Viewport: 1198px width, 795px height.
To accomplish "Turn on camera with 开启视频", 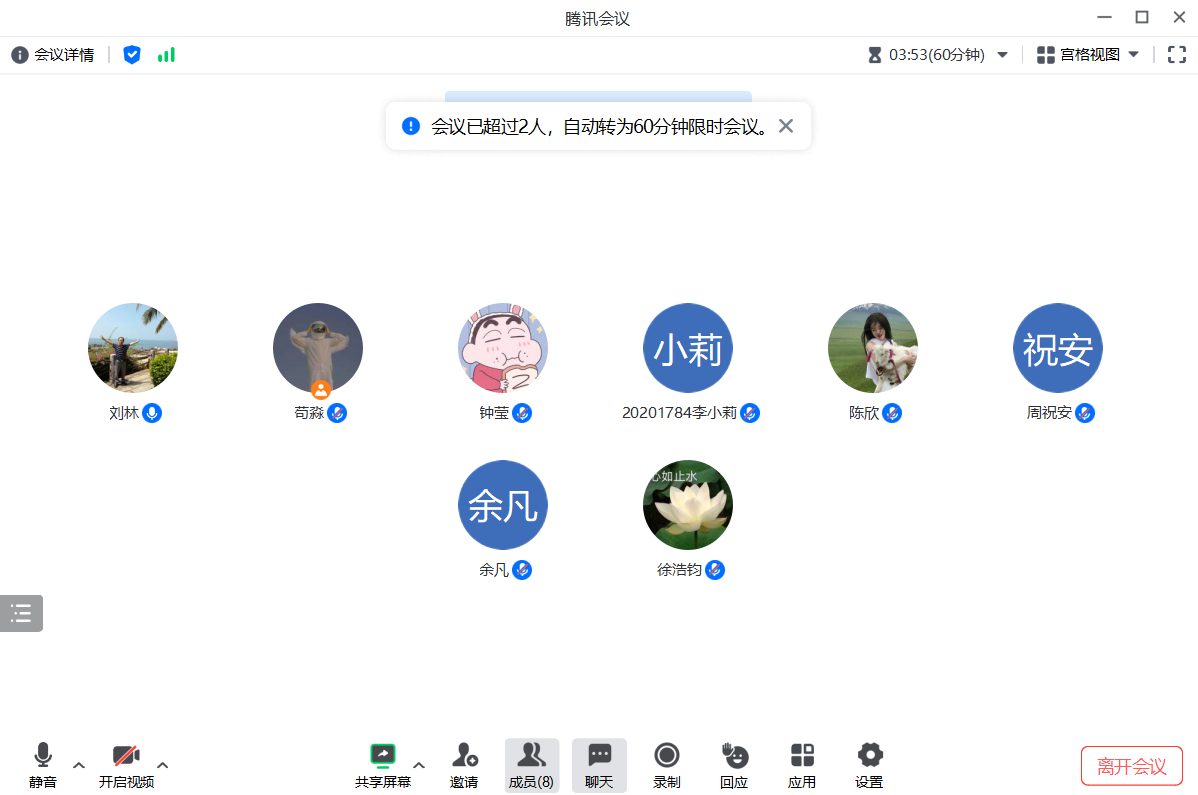I will click(126, 765).
